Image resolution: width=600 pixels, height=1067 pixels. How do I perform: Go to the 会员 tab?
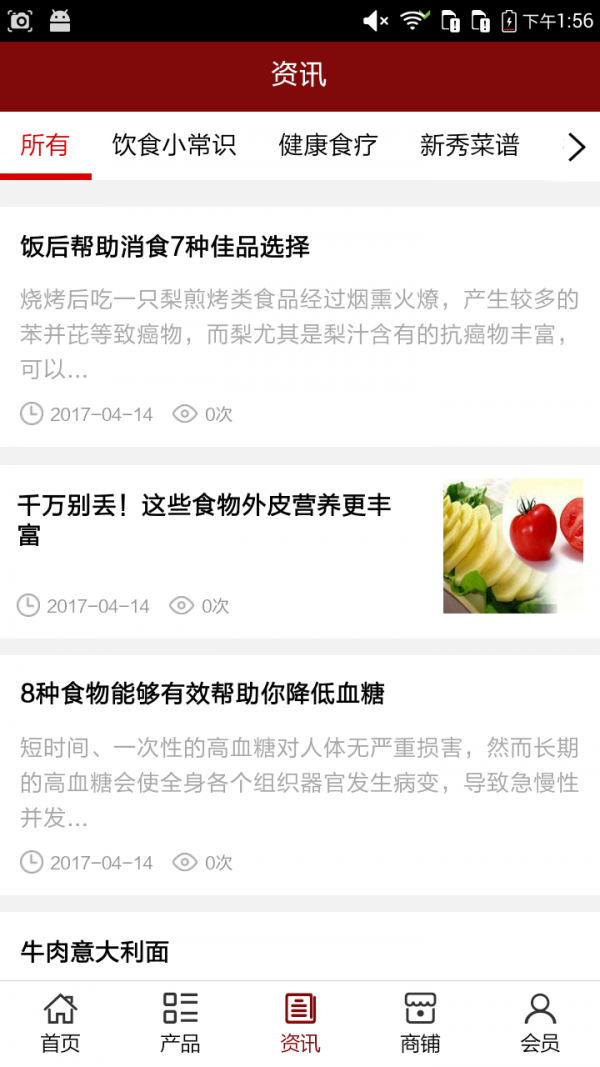[540, 1023]
